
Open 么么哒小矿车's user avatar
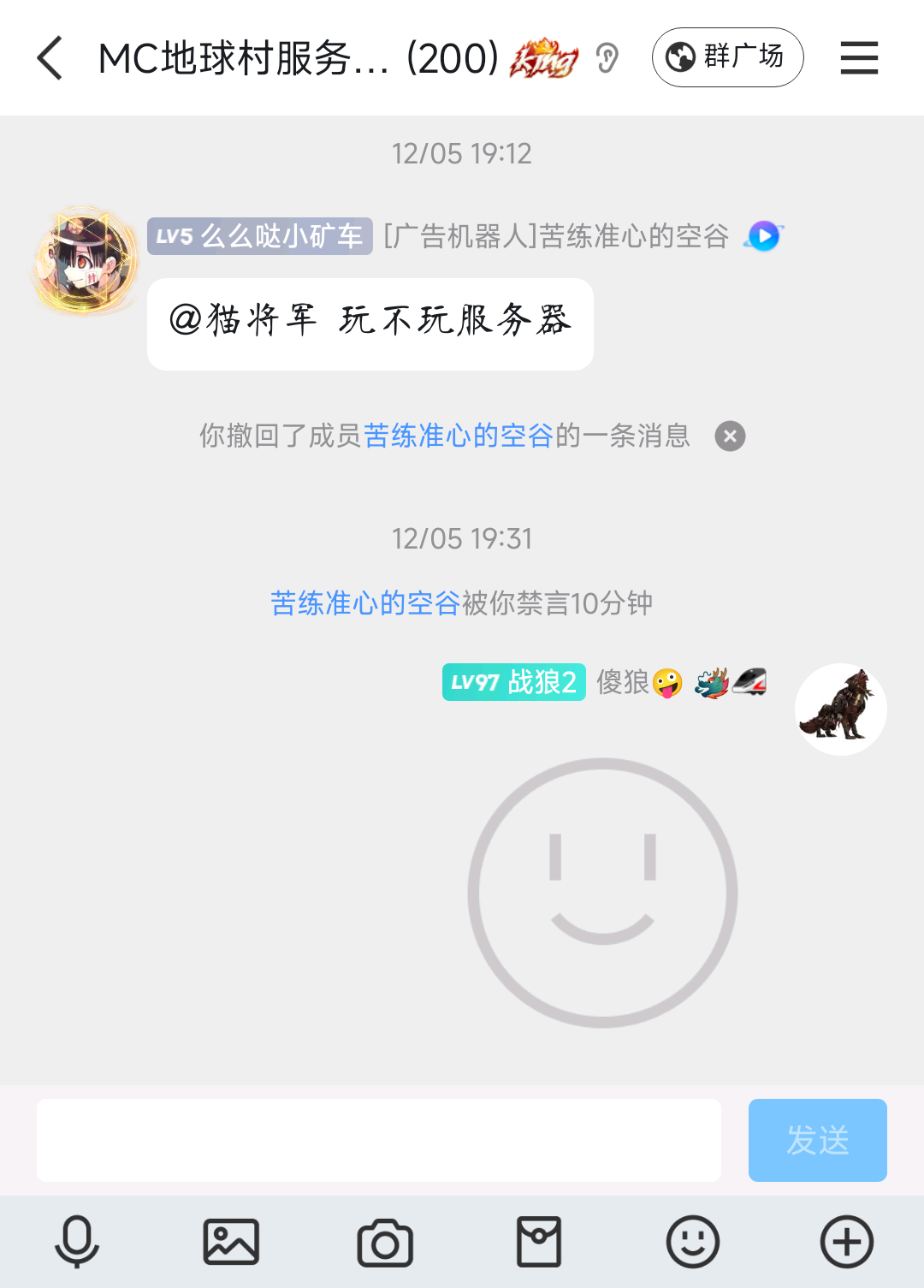[x=84, y=259]
